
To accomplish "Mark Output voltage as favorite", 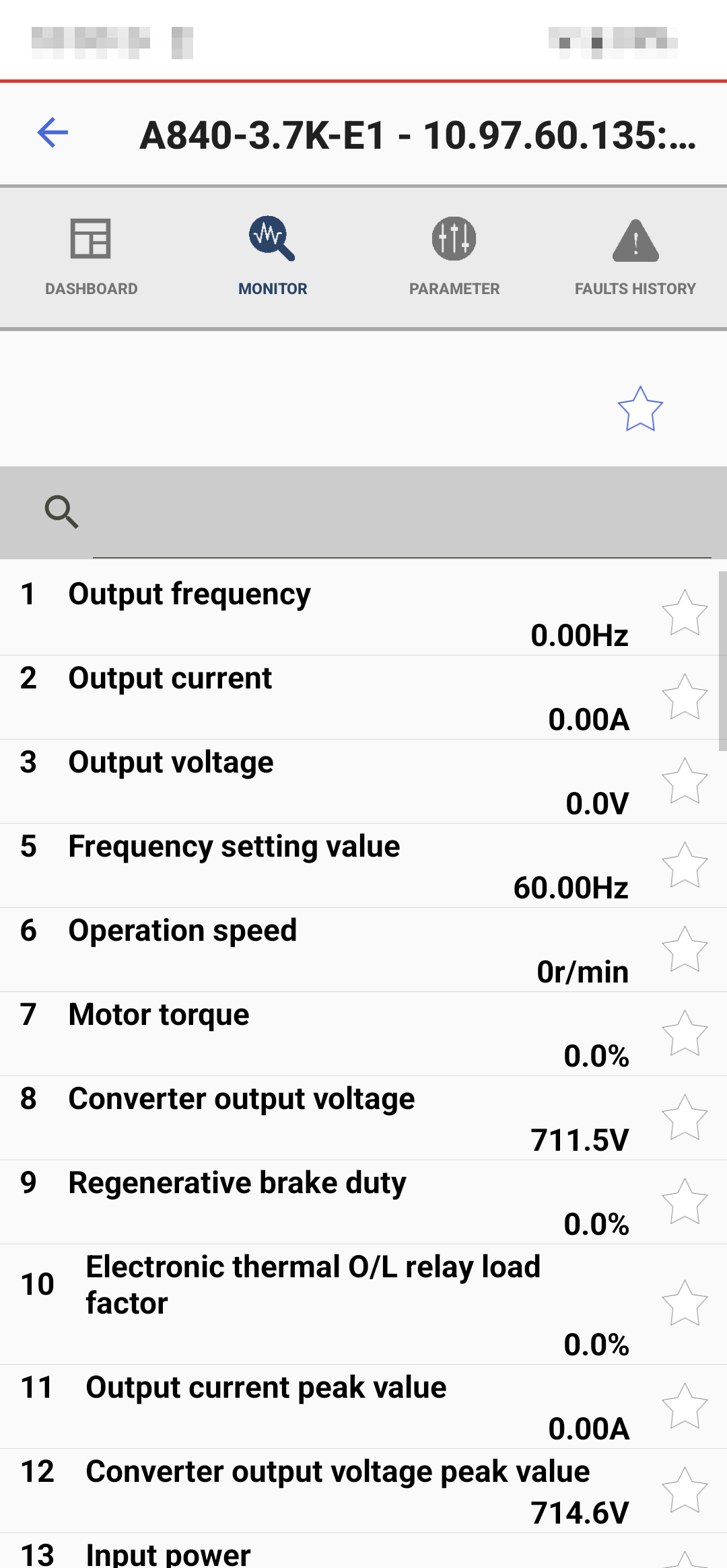I will (x=685, y=781).
